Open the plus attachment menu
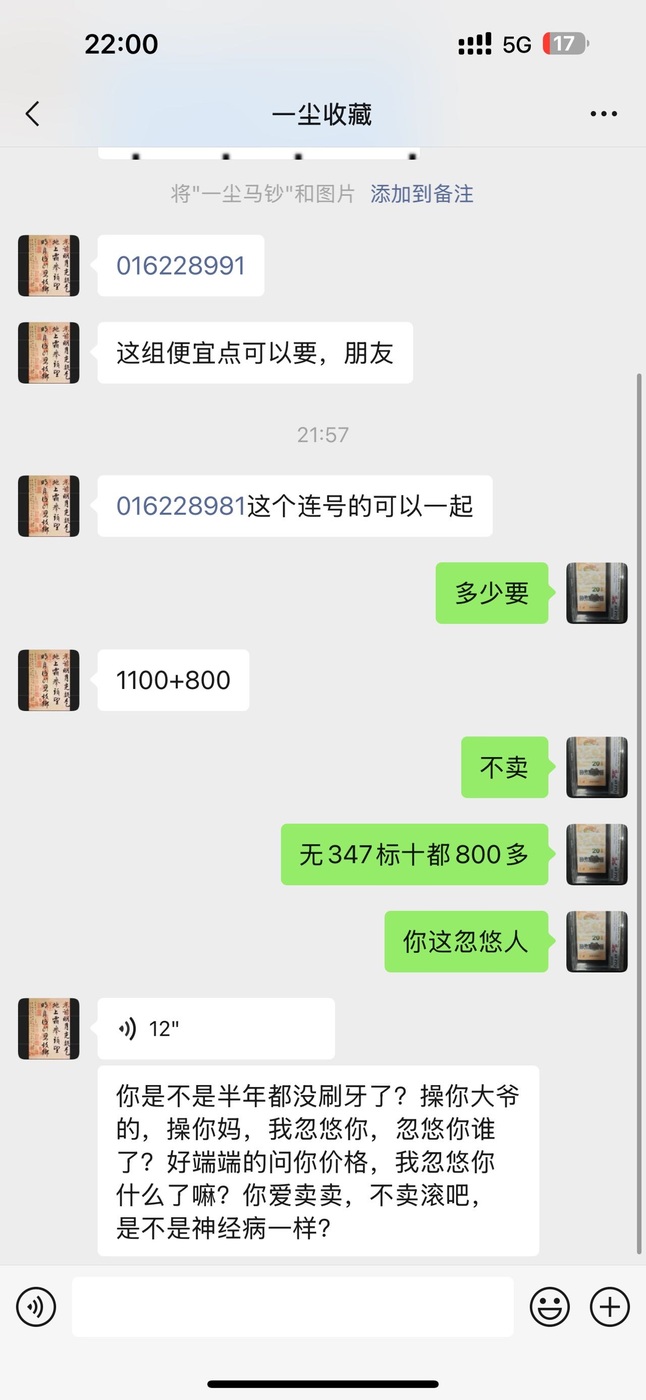This screenshot has width=646, height=1400. point(609,1306)
